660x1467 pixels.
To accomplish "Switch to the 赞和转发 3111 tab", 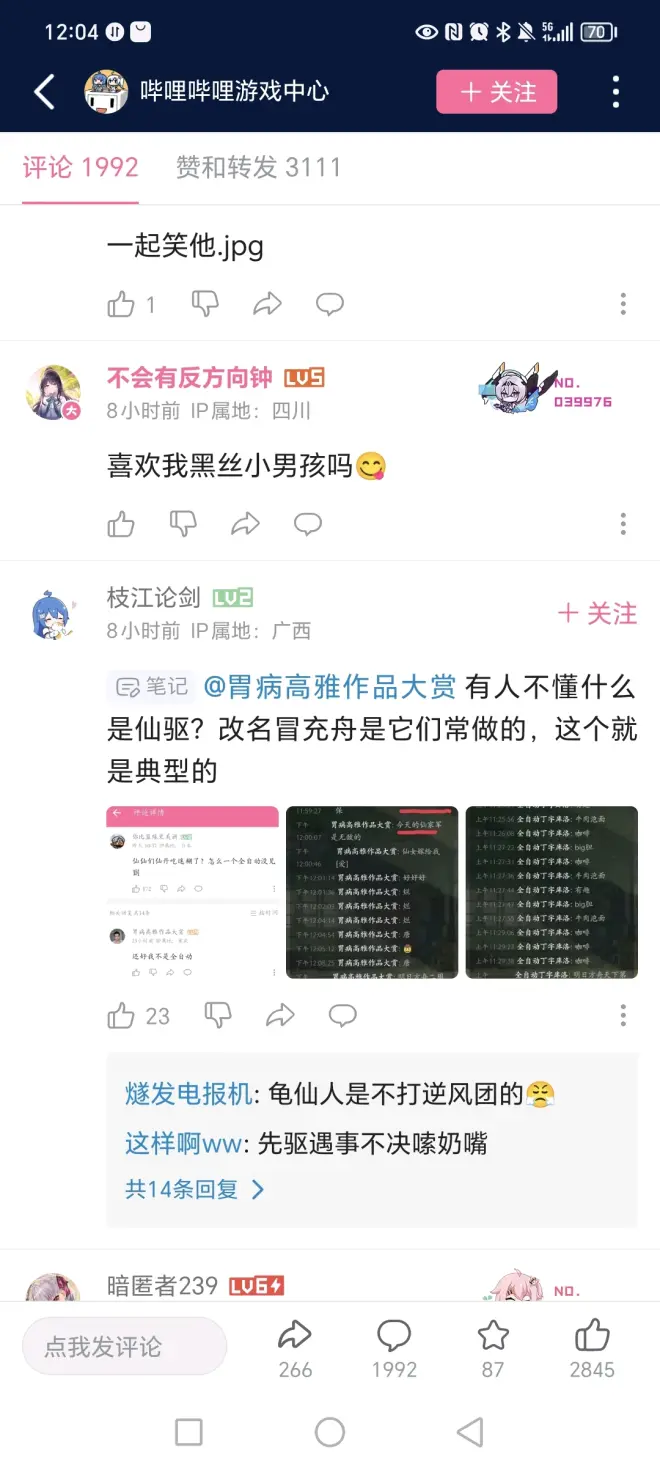I will tap(258, 167).
